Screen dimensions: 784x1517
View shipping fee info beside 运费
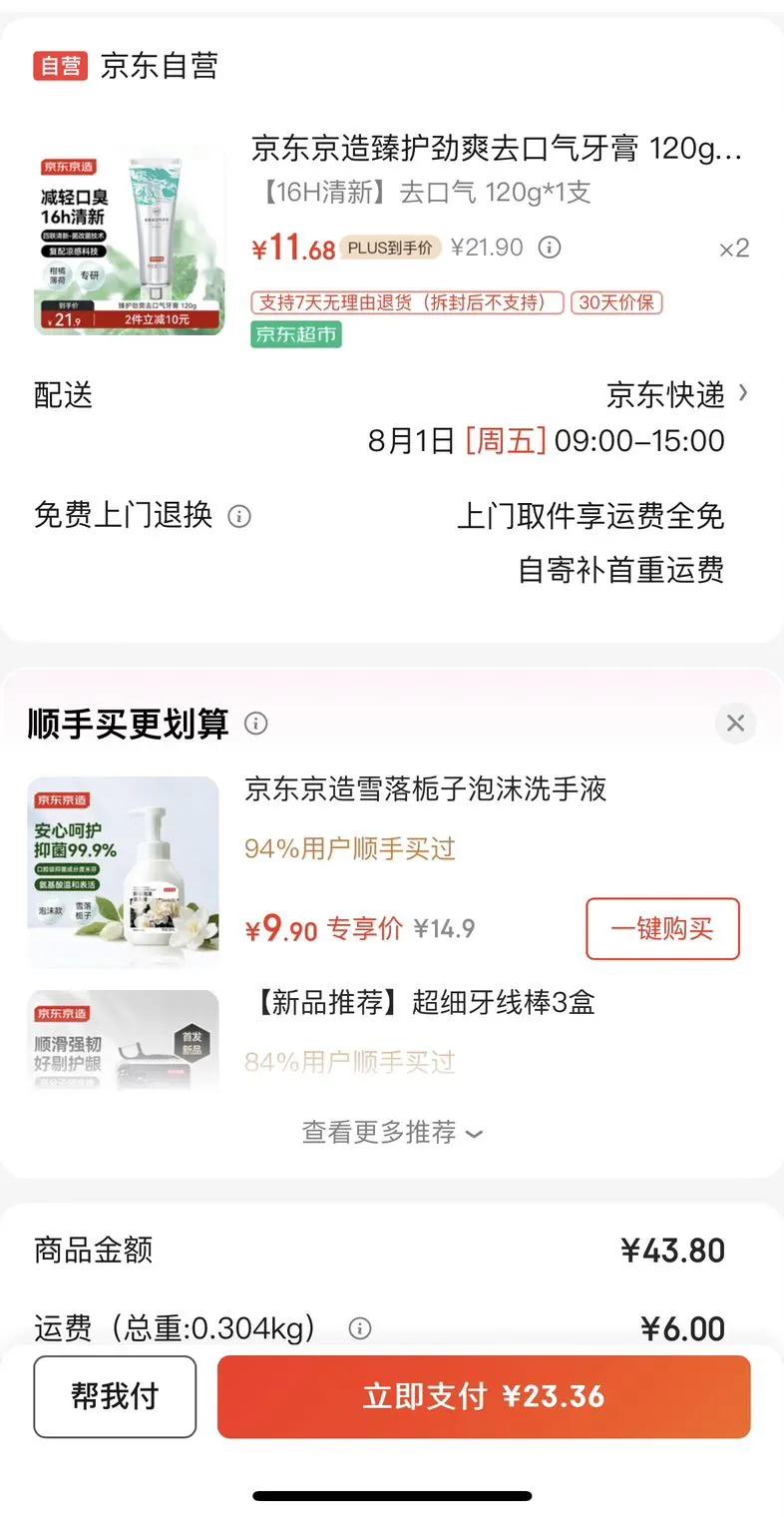(360, 1328)
